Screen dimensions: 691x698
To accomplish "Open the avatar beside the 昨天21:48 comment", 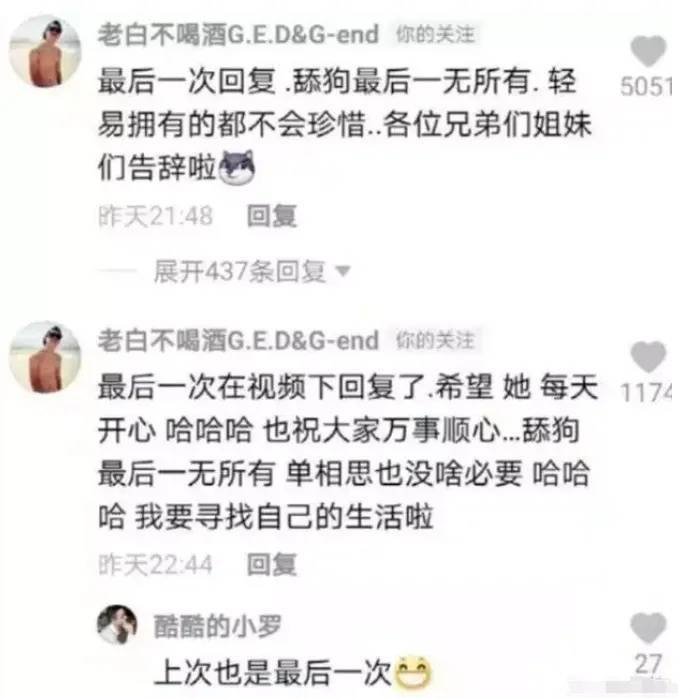I will click(x=45, y=51).
